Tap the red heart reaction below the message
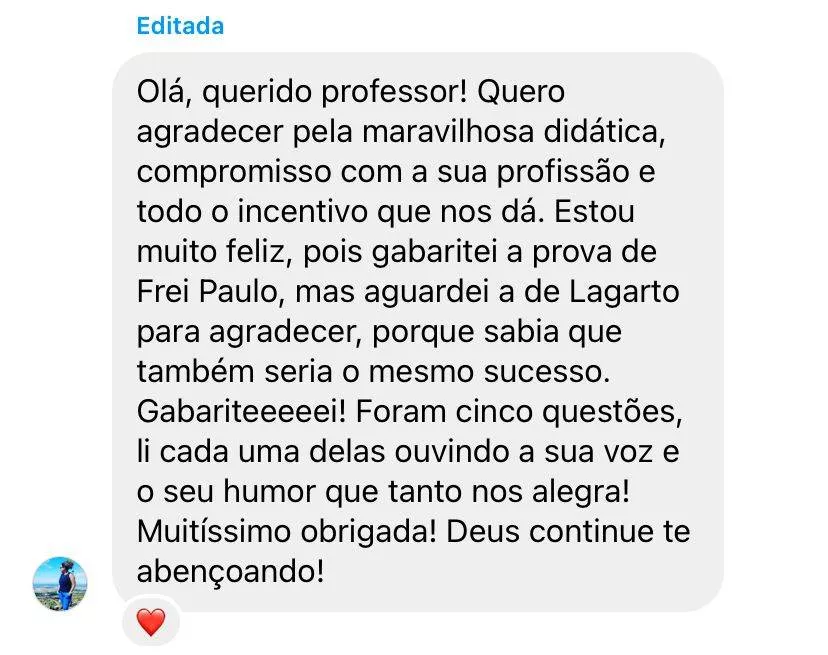 tap(150, 623)
